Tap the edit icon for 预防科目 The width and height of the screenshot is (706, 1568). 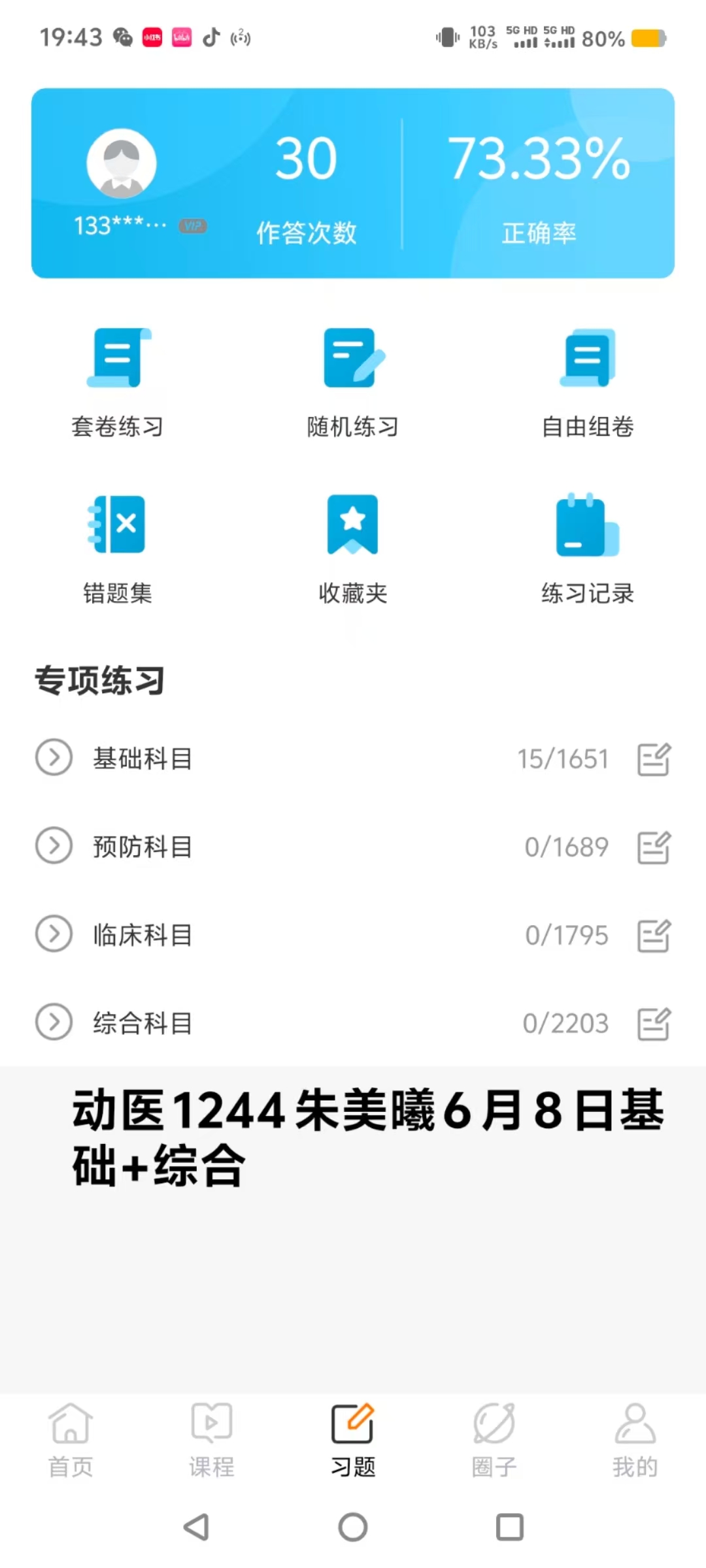pos(654,847)
